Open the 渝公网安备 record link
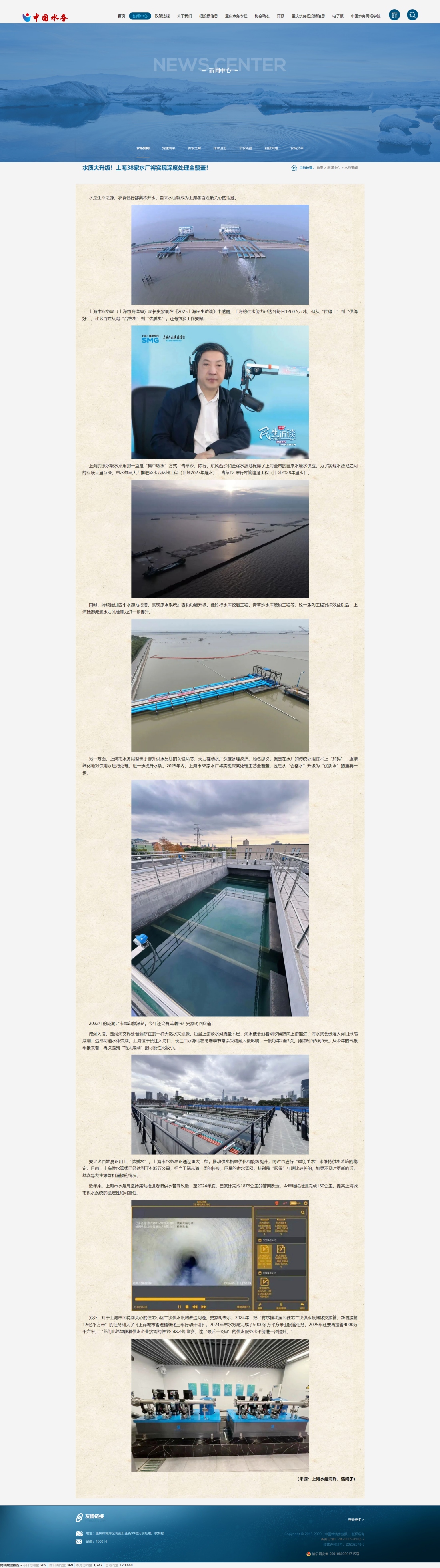The height and width of the screenshot is (1568, 440). click(x=335, y=1553)
